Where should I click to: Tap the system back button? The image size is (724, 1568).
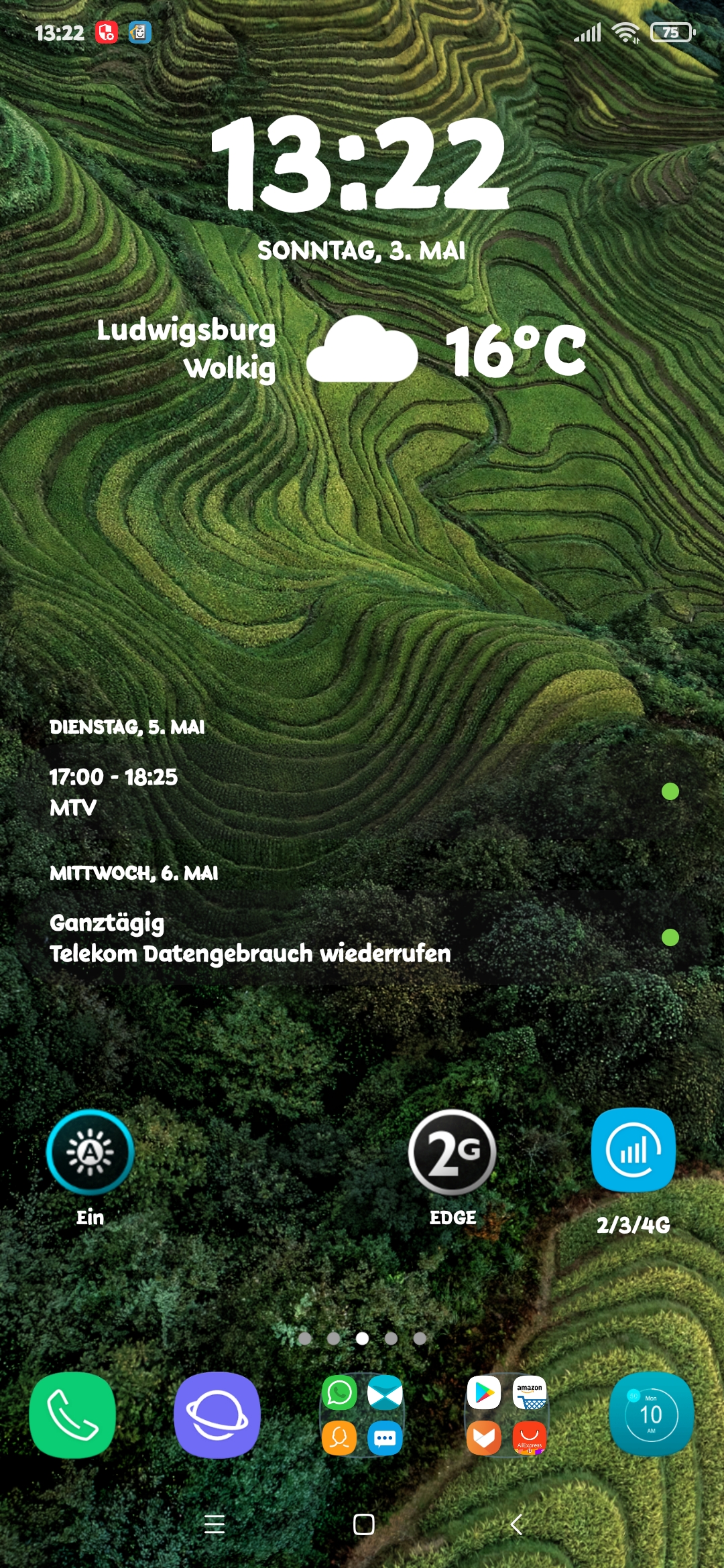(x=516, y=1524)
